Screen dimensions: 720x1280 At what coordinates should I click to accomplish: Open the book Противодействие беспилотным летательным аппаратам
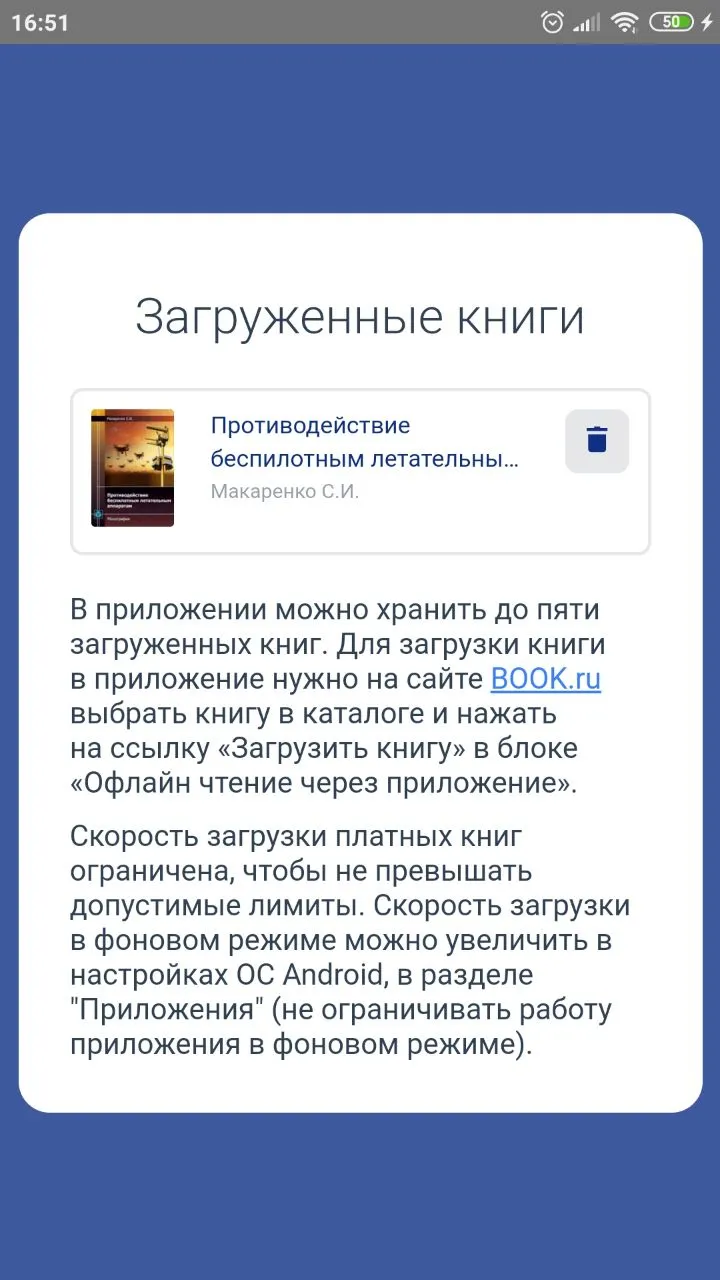[x=365, y=442]
